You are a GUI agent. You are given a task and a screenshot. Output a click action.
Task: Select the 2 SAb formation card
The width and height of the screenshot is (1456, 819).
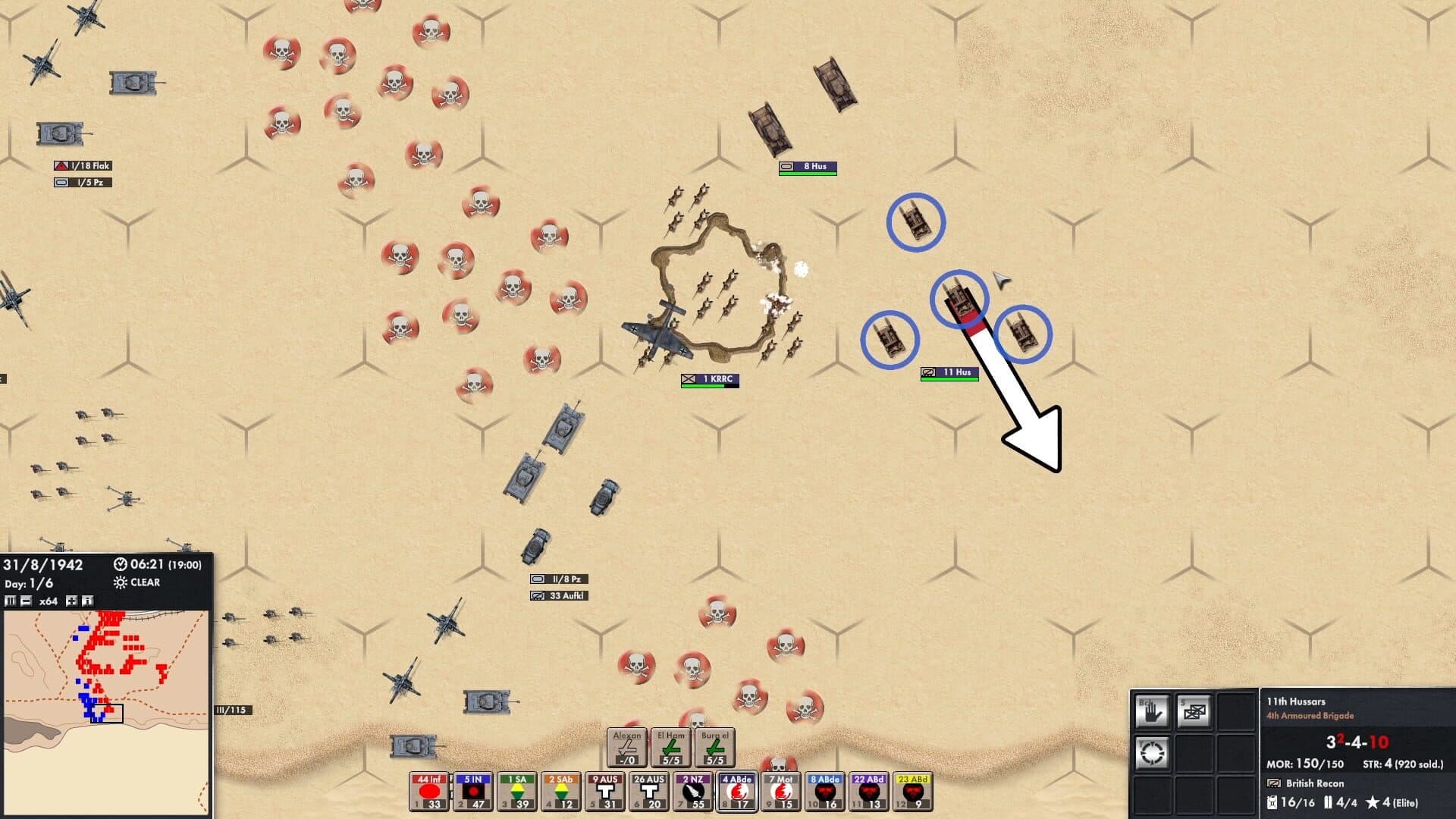pos(561,792)
